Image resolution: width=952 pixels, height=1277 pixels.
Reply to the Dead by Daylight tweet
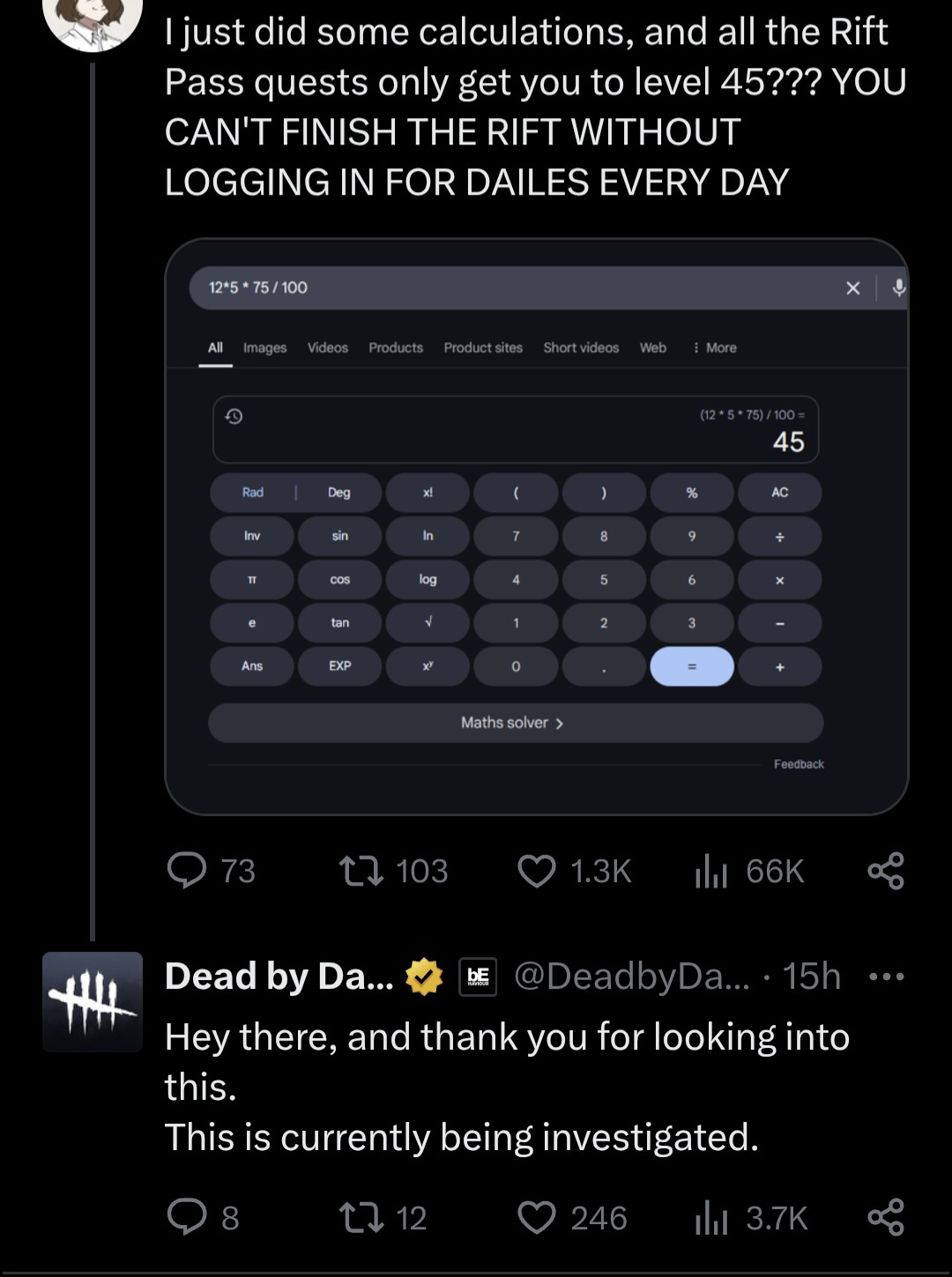click(187, 1217)
